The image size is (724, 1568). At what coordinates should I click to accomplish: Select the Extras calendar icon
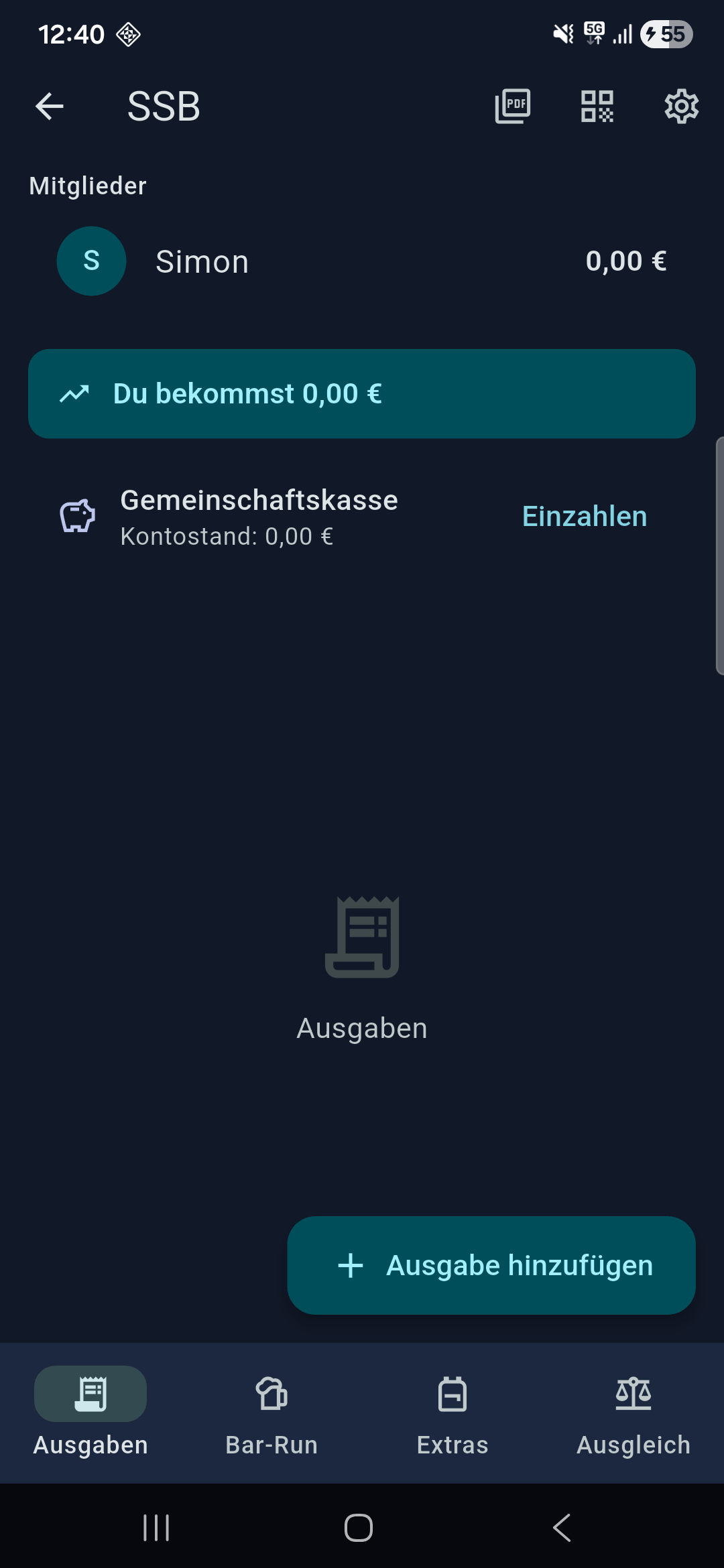tap(452, 1394)
